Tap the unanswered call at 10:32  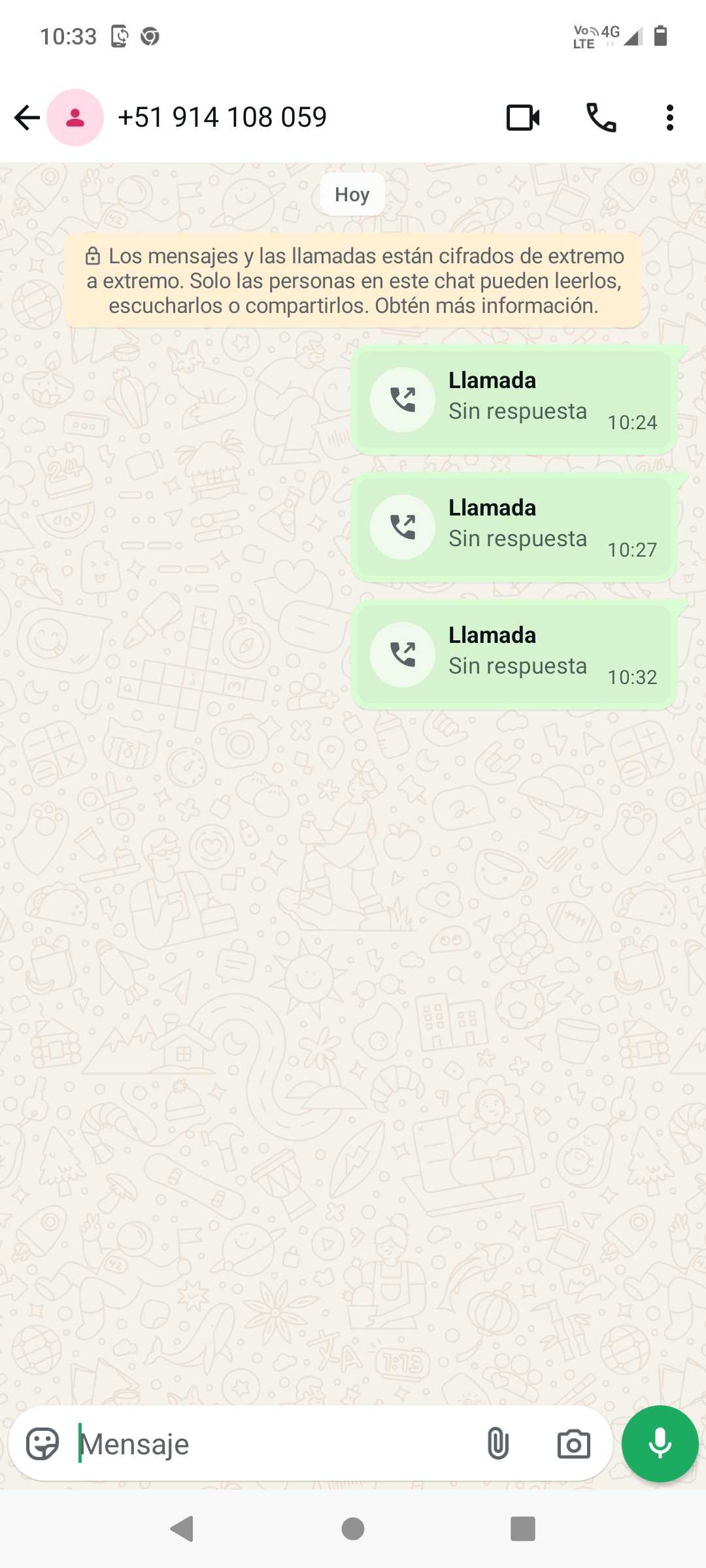point(514,655)
